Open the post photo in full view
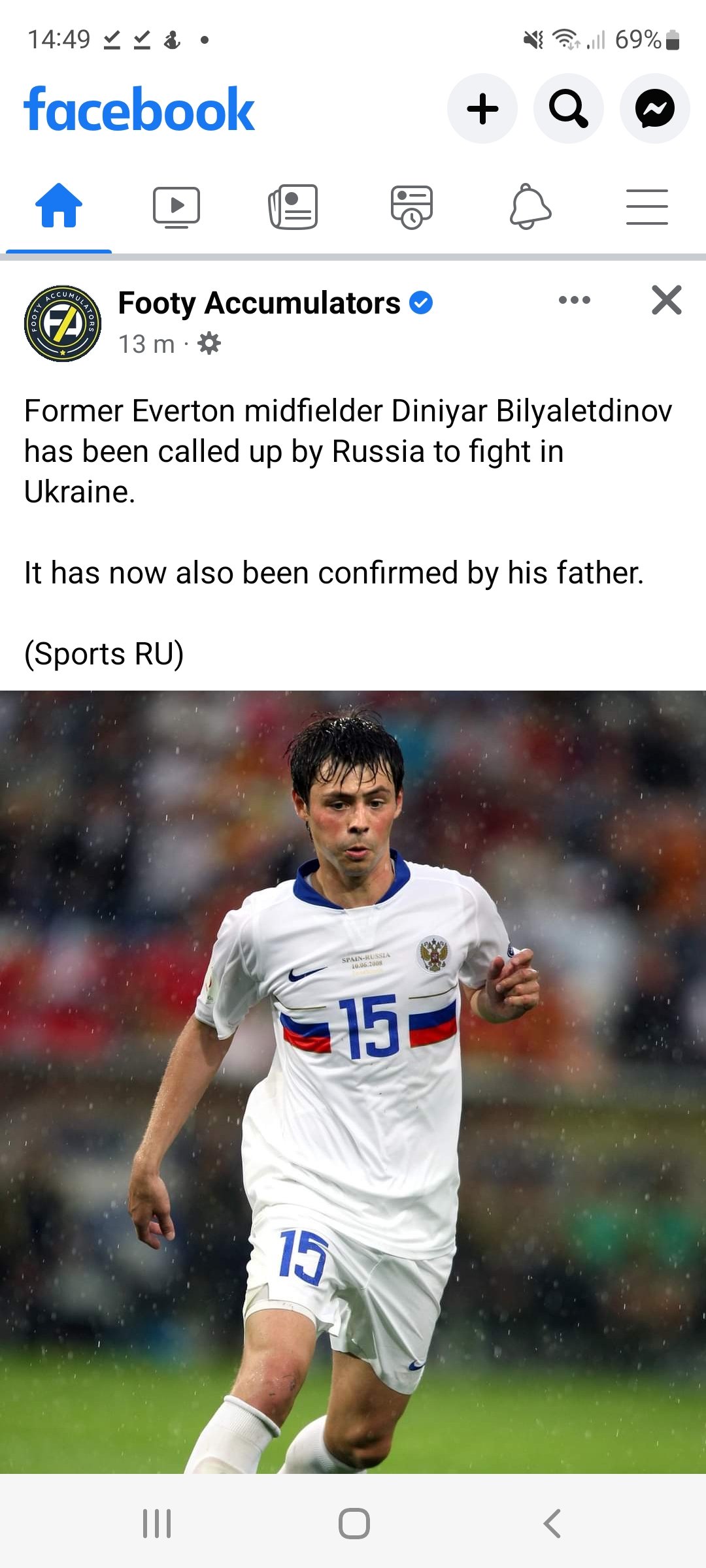Screen dimensions: 706x1568 click(x=353, y=1082)
